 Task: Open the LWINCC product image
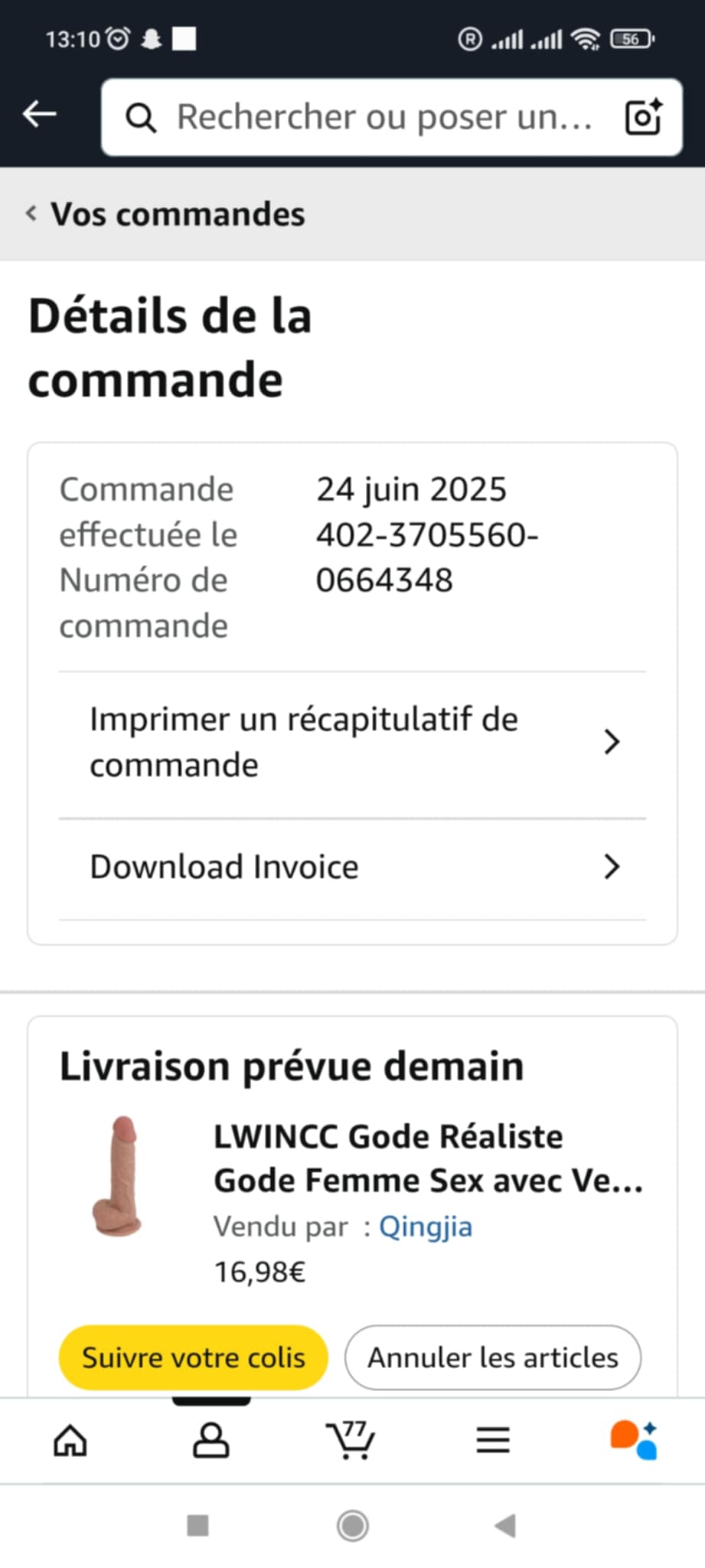click(x=117, y=1176)
